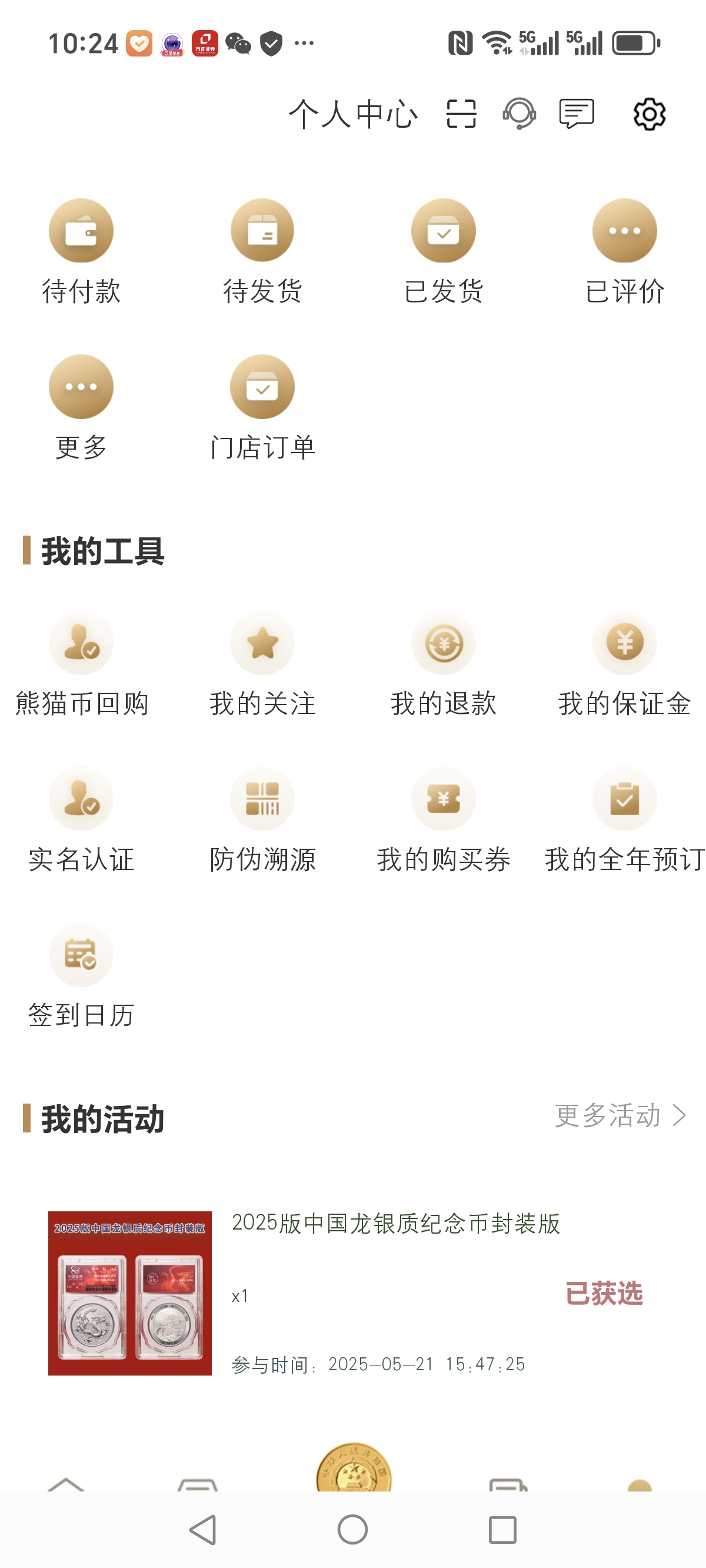Viewport: 706px width, 1568px height.
Task: Open the scan QR code icon
Action: (x=461, y=114)
